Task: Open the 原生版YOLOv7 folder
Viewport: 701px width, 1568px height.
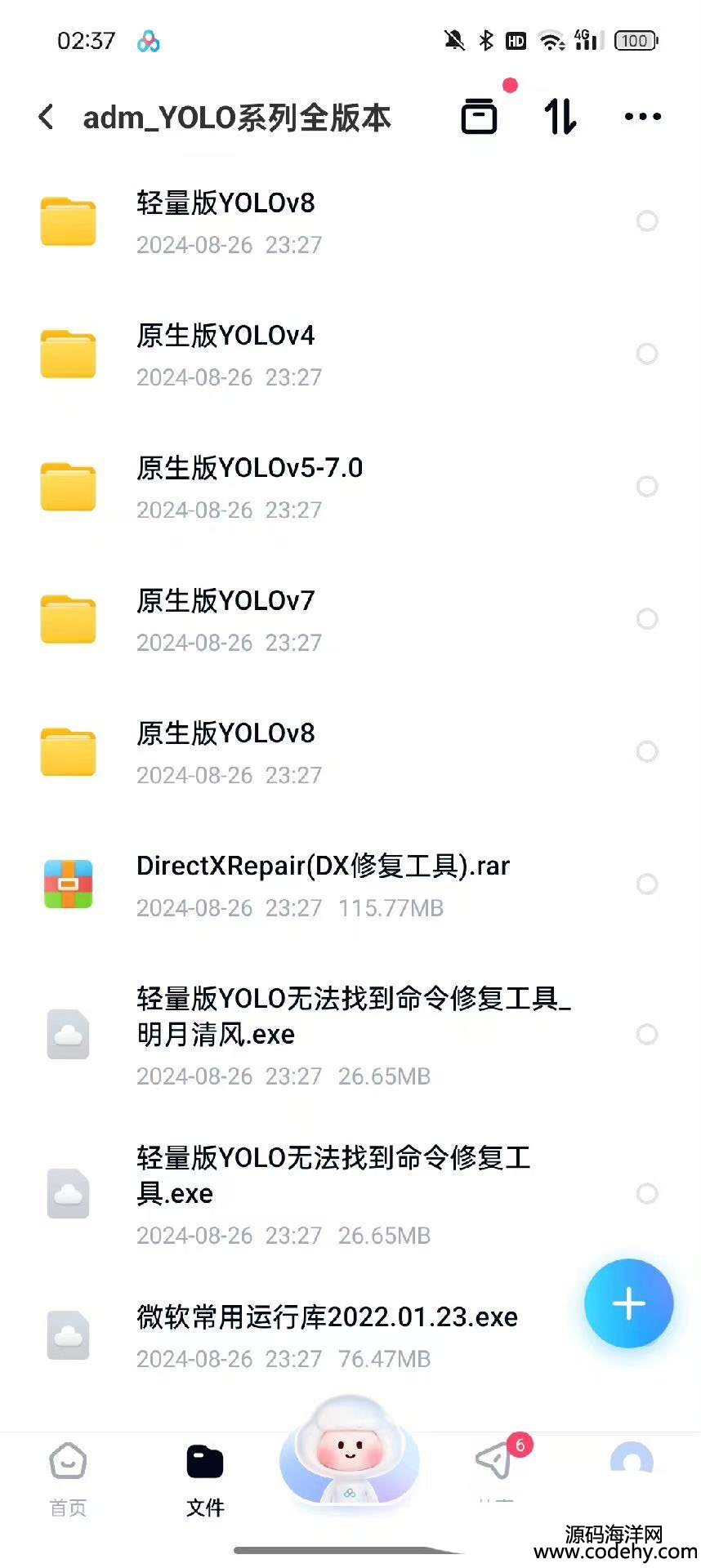Action: pos(225,619)
